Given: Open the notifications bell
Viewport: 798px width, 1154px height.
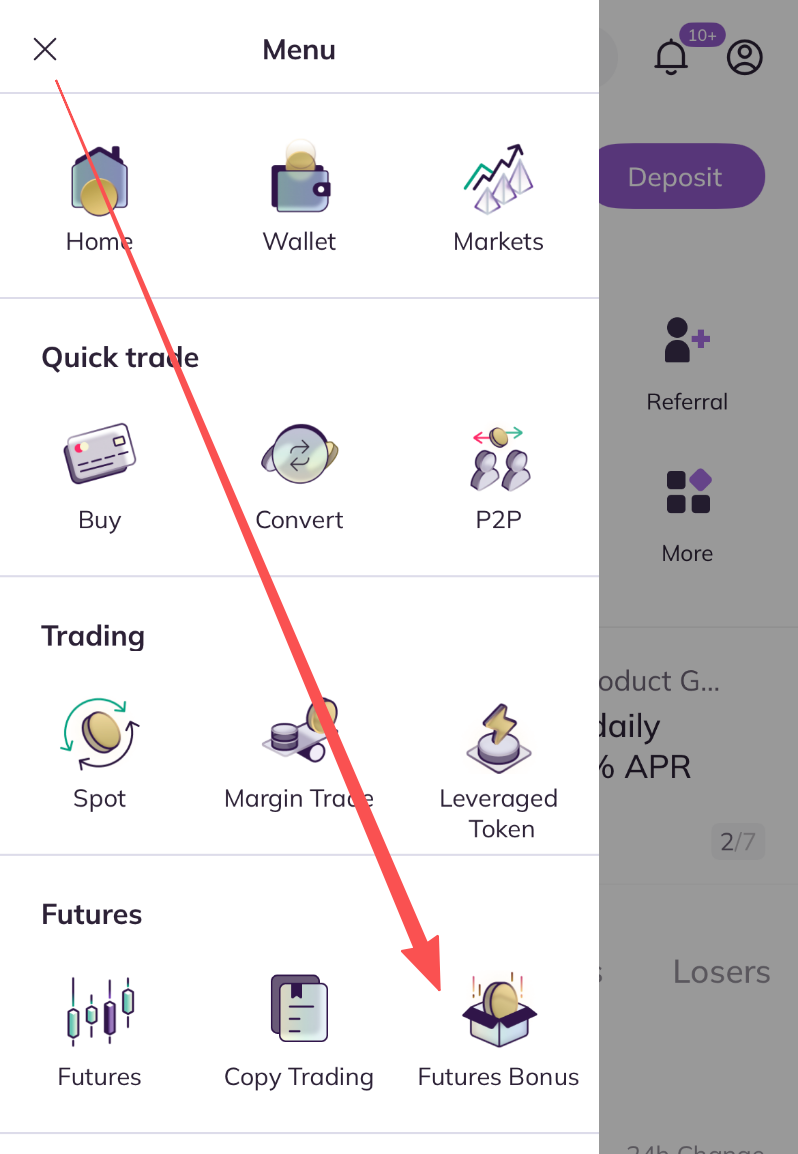Looking at the screenshot, I should (x=671, y=57).
